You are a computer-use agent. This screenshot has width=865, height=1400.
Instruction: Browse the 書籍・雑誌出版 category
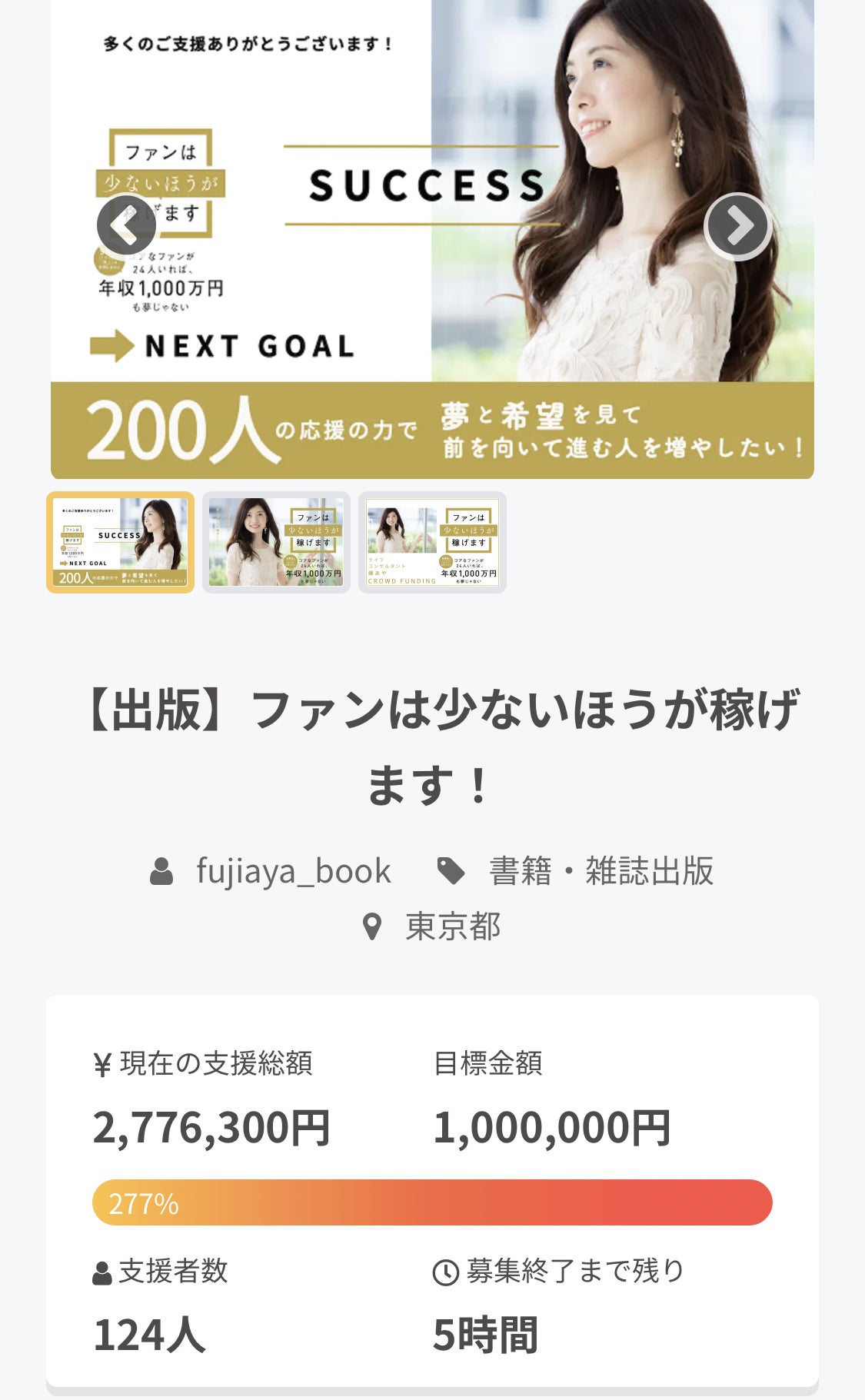(601, 871)
